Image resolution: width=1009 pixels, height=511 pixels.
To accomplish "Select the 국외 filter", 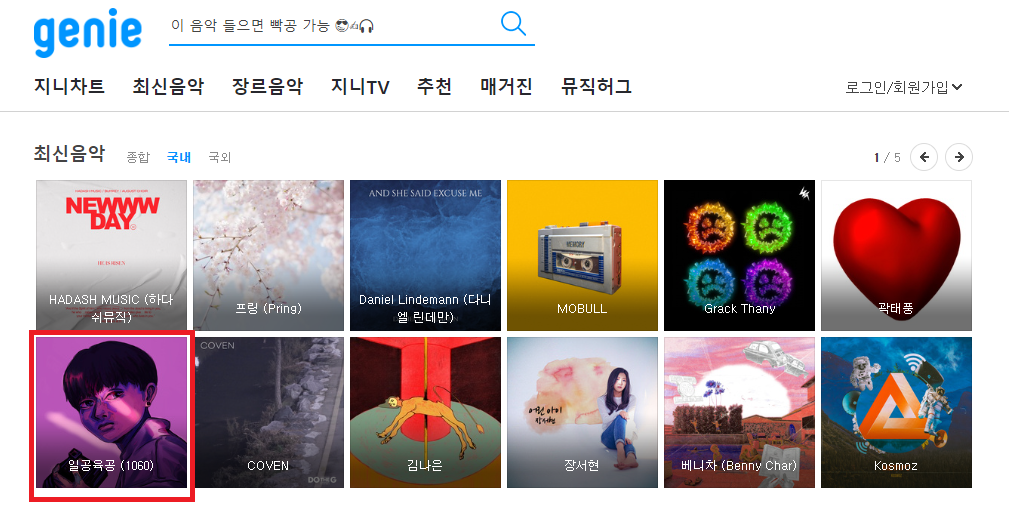I will pos(219,157).
